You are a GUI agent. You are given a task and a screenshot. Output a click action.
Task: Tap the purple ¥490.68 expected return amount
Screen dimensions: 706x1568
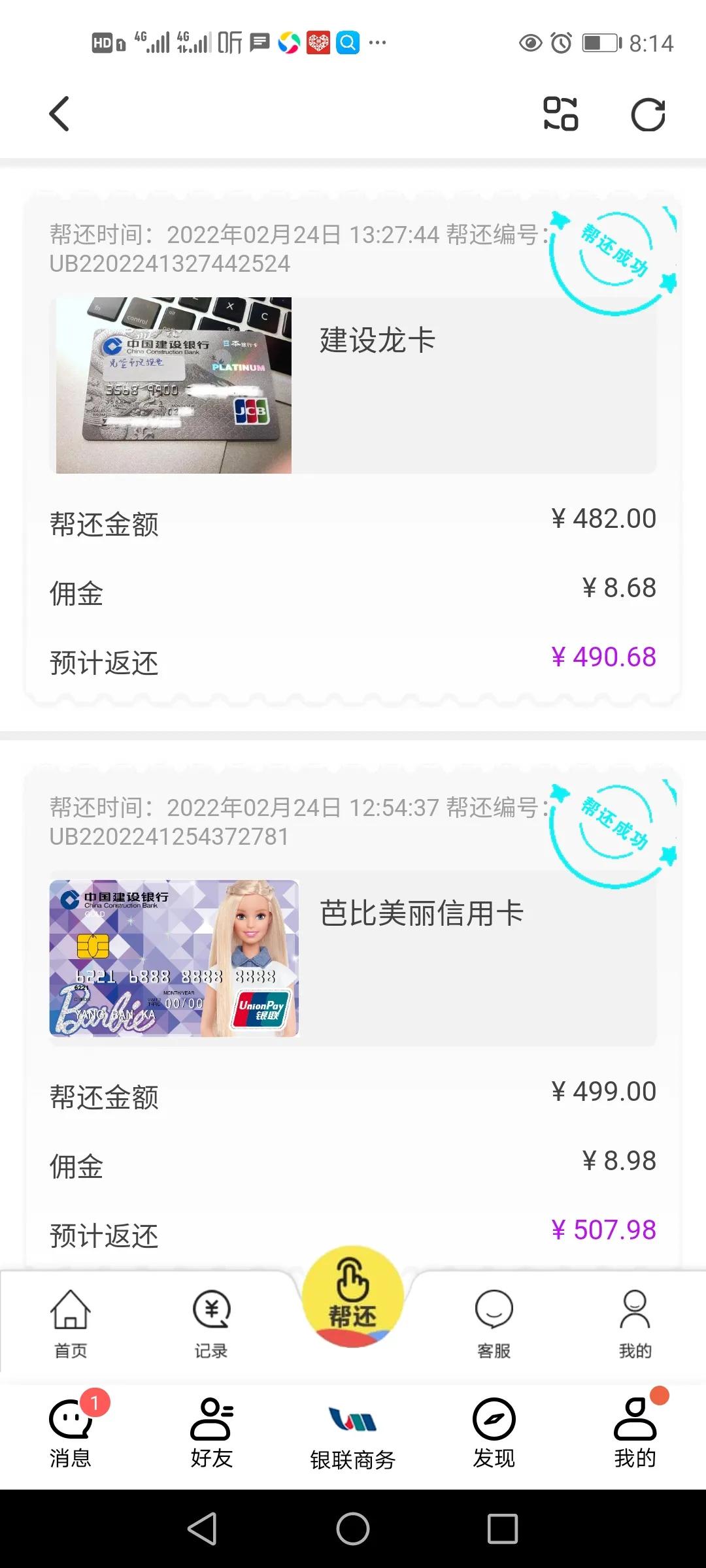click(x=604, y=655)
